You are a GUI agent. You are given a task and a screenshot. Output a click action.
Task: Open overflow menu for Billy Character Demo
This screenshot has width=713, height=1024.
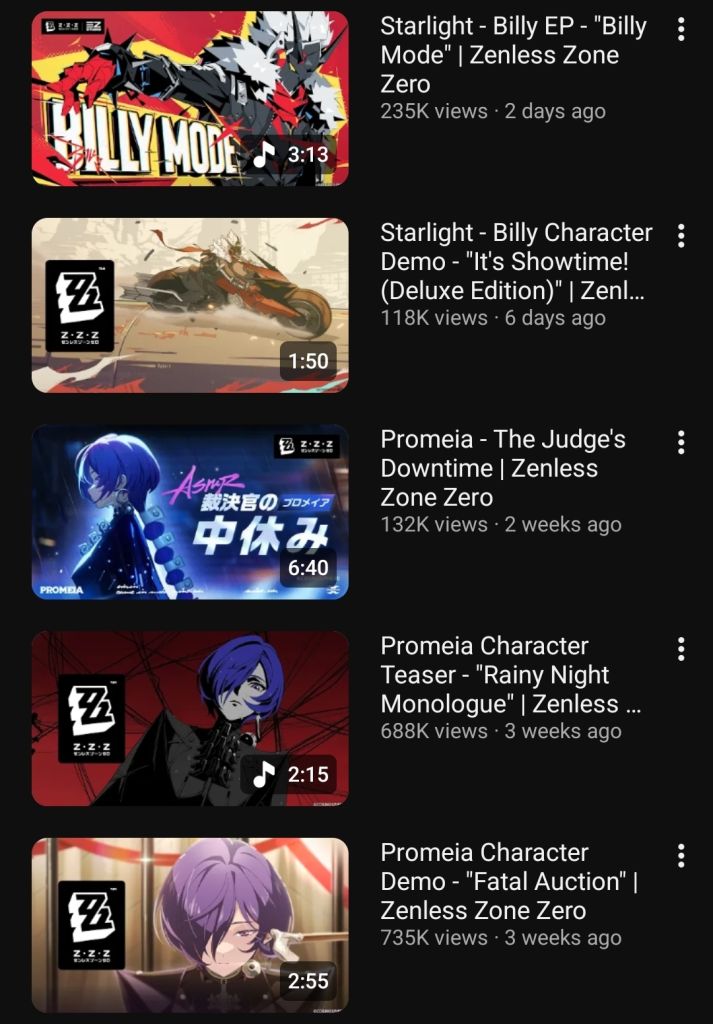pos(681,236)
